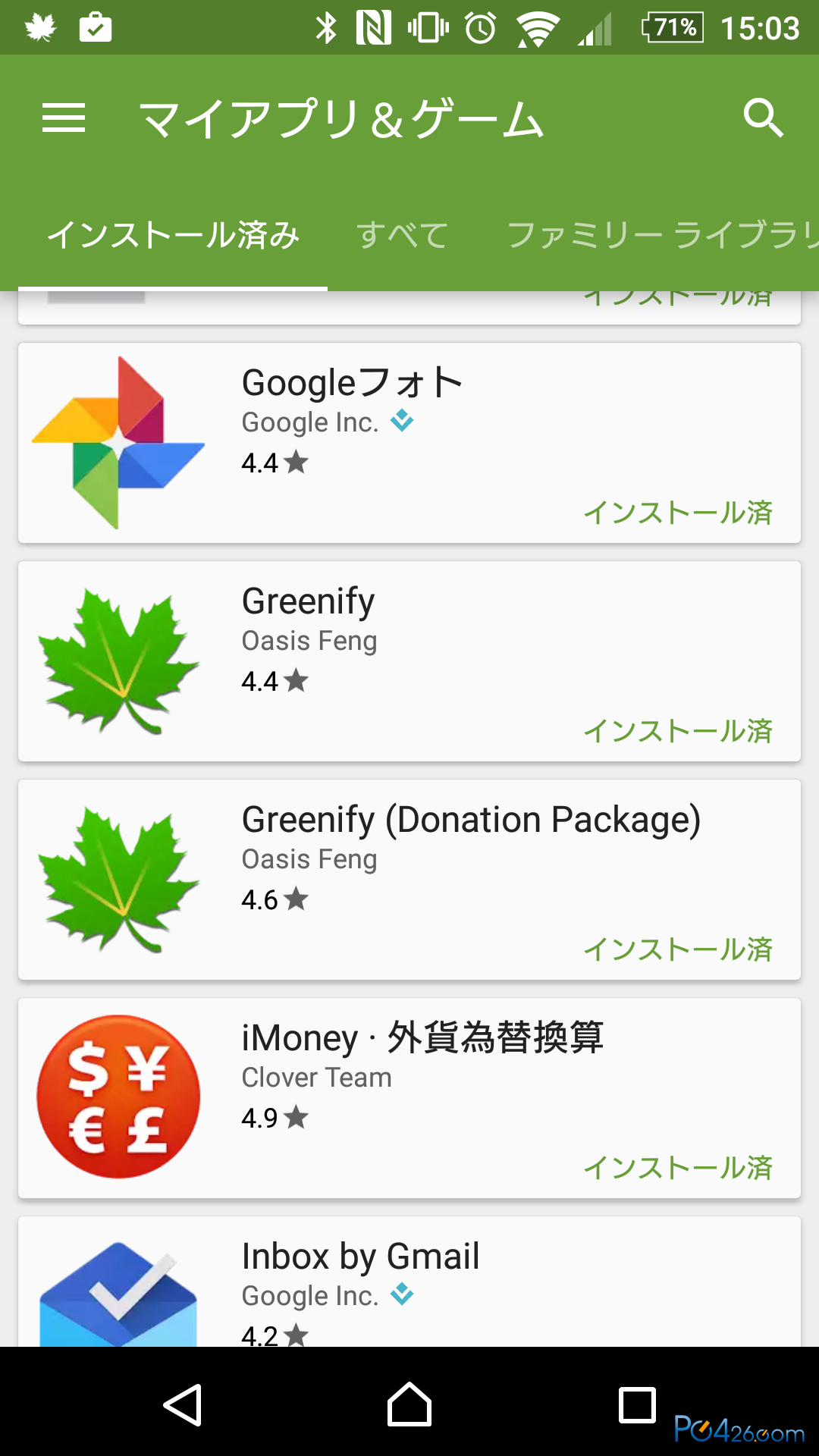Switch to the ファミリー ライブラリ tab
This screenshot has height=1456, width=819.
click(x=663, y=234)
